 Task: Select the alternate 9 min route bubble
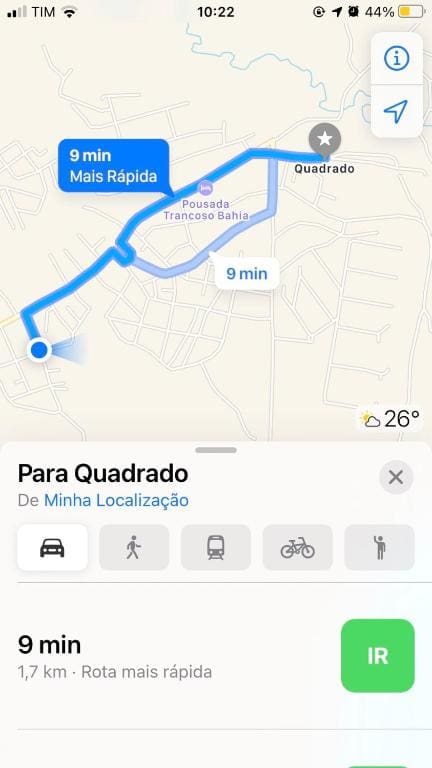tap(247, 273)
